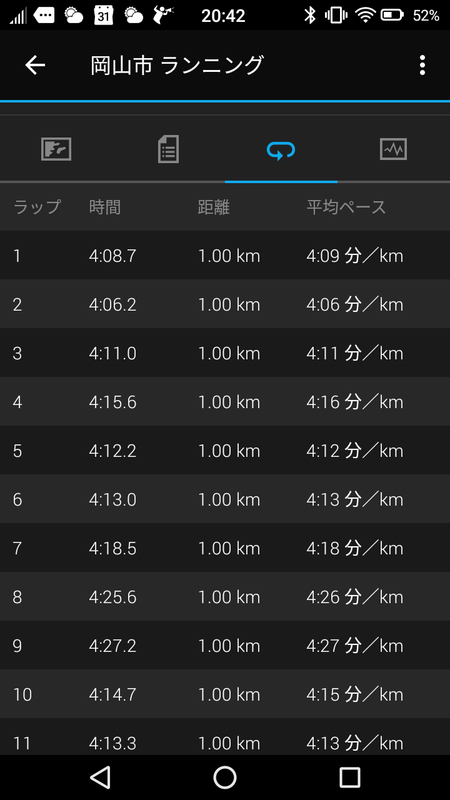Screen dimensions: 450x800
Task: Switch to the map overview tab
Action: pos(56,149)
